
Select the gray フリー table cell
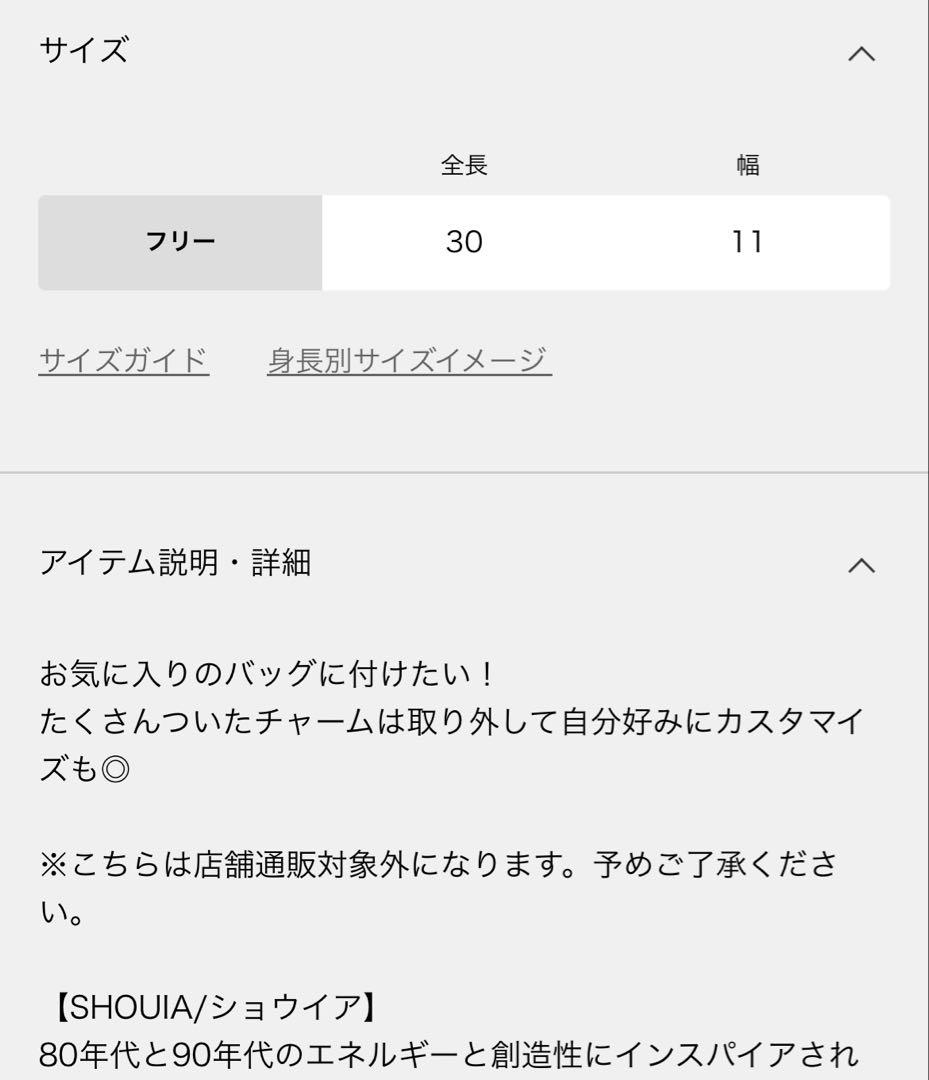coord(179,241)
